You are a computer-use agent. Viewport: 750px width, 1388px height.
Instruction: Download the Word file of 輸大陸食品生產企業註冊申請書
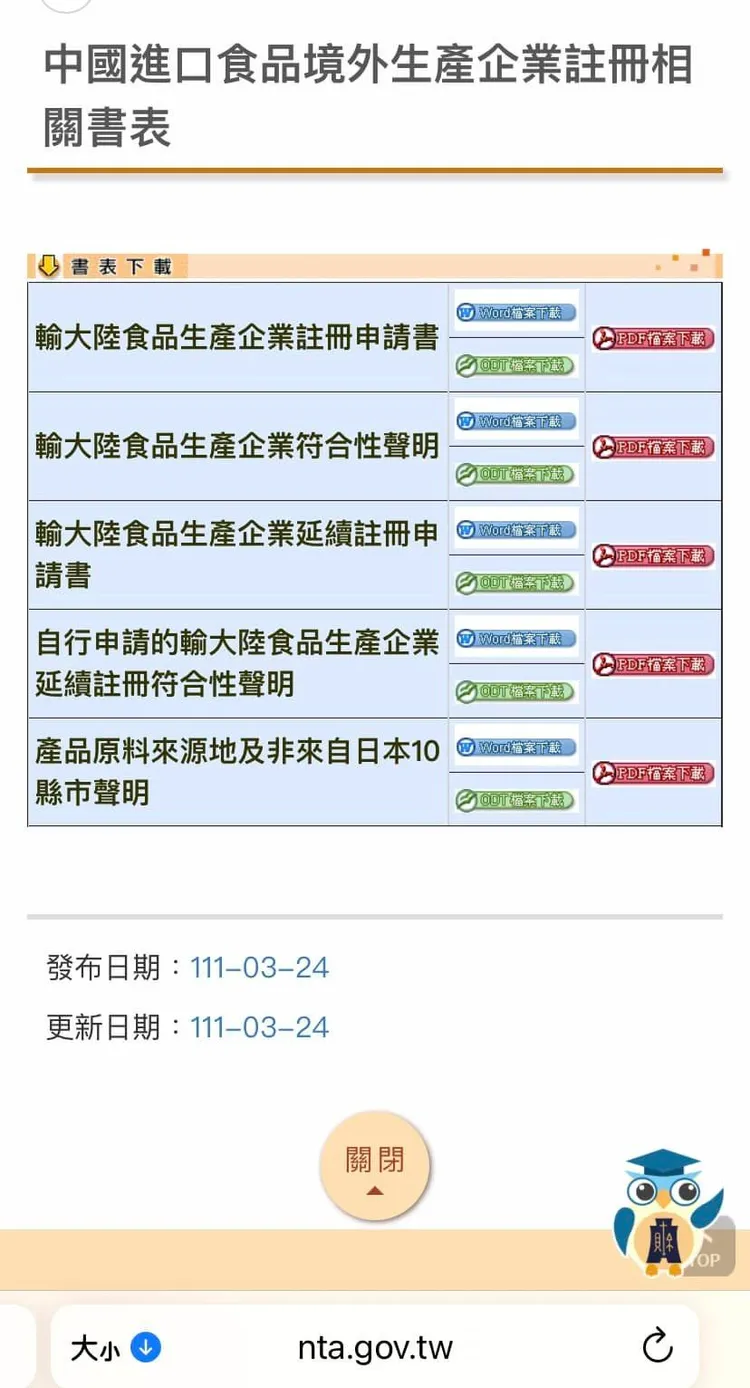[516, 312]
